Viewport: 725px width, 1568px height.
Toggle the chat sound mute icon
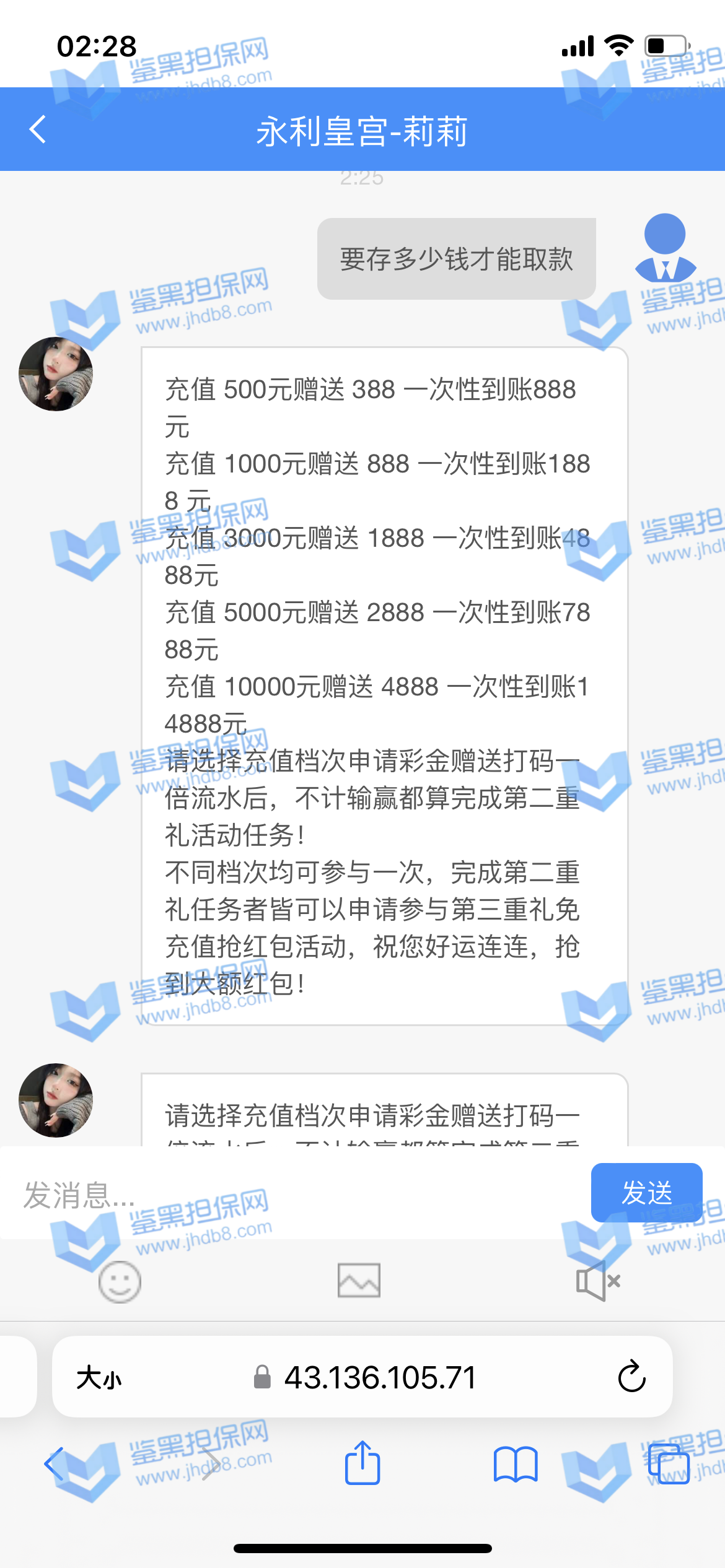(x=597, y=1281)
